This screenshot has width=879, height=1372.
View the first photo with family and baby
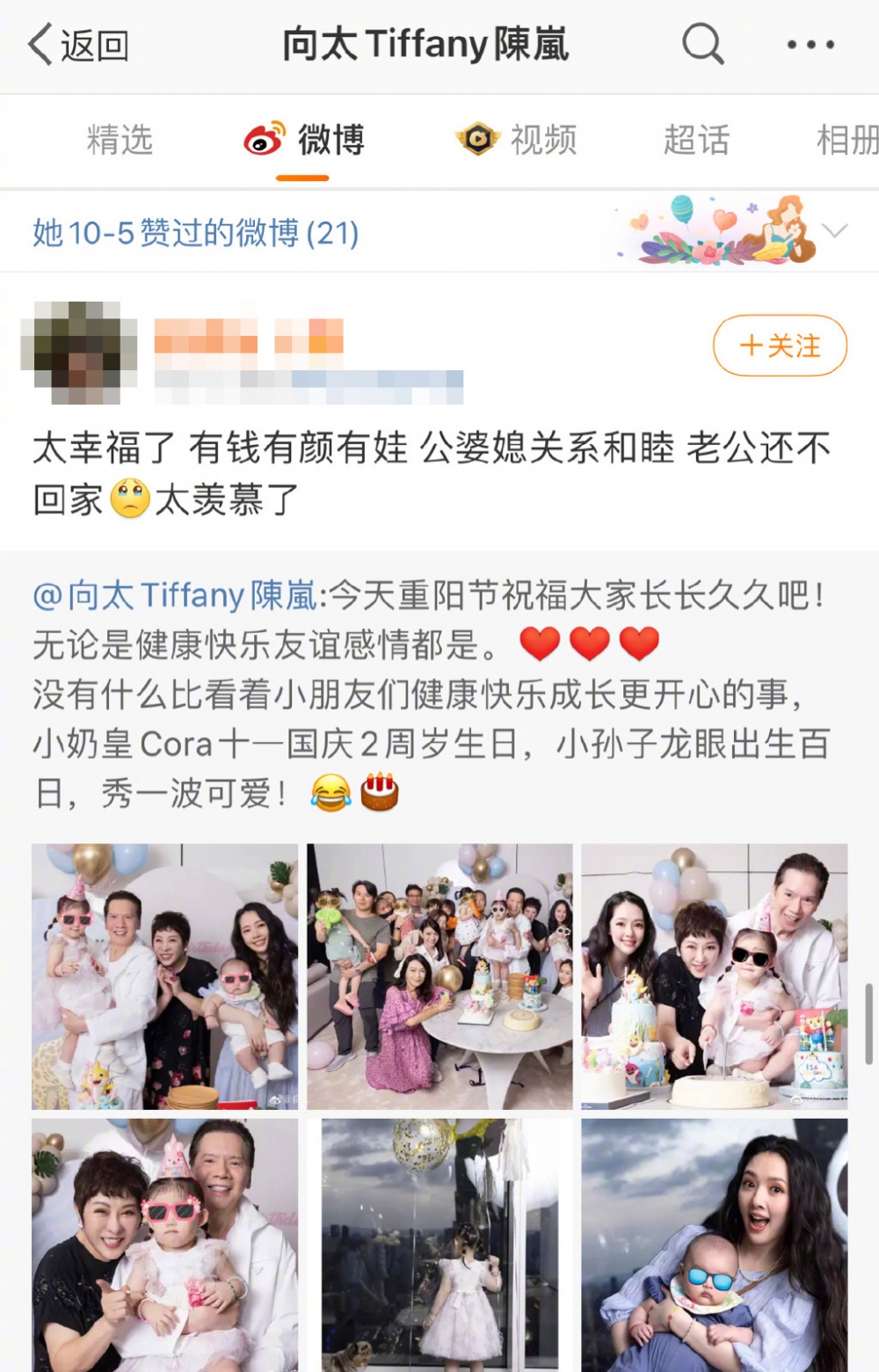(164, 976)
